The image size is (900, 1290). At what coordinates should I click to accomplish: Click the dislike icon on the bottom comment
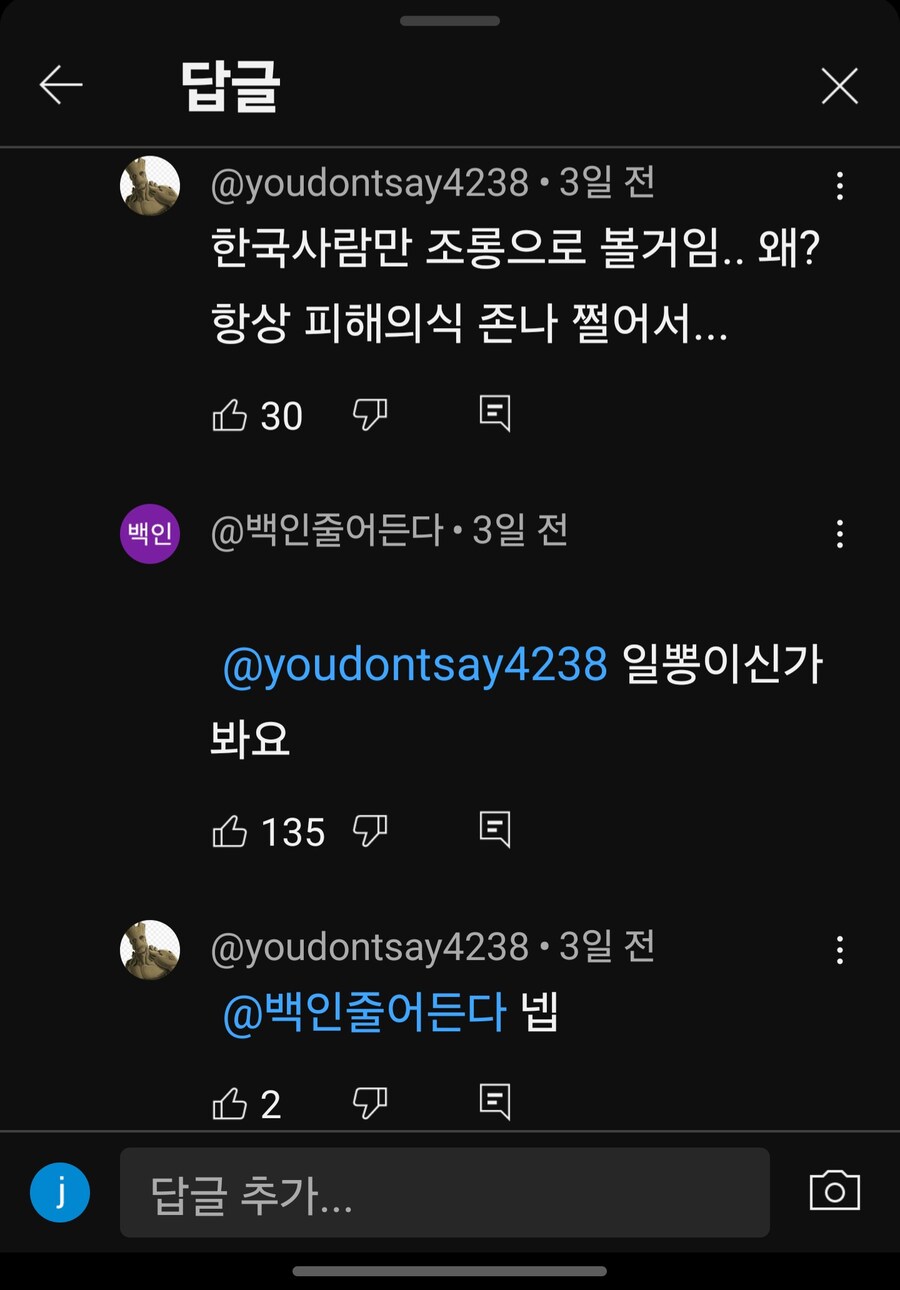tap(370, 1102)
